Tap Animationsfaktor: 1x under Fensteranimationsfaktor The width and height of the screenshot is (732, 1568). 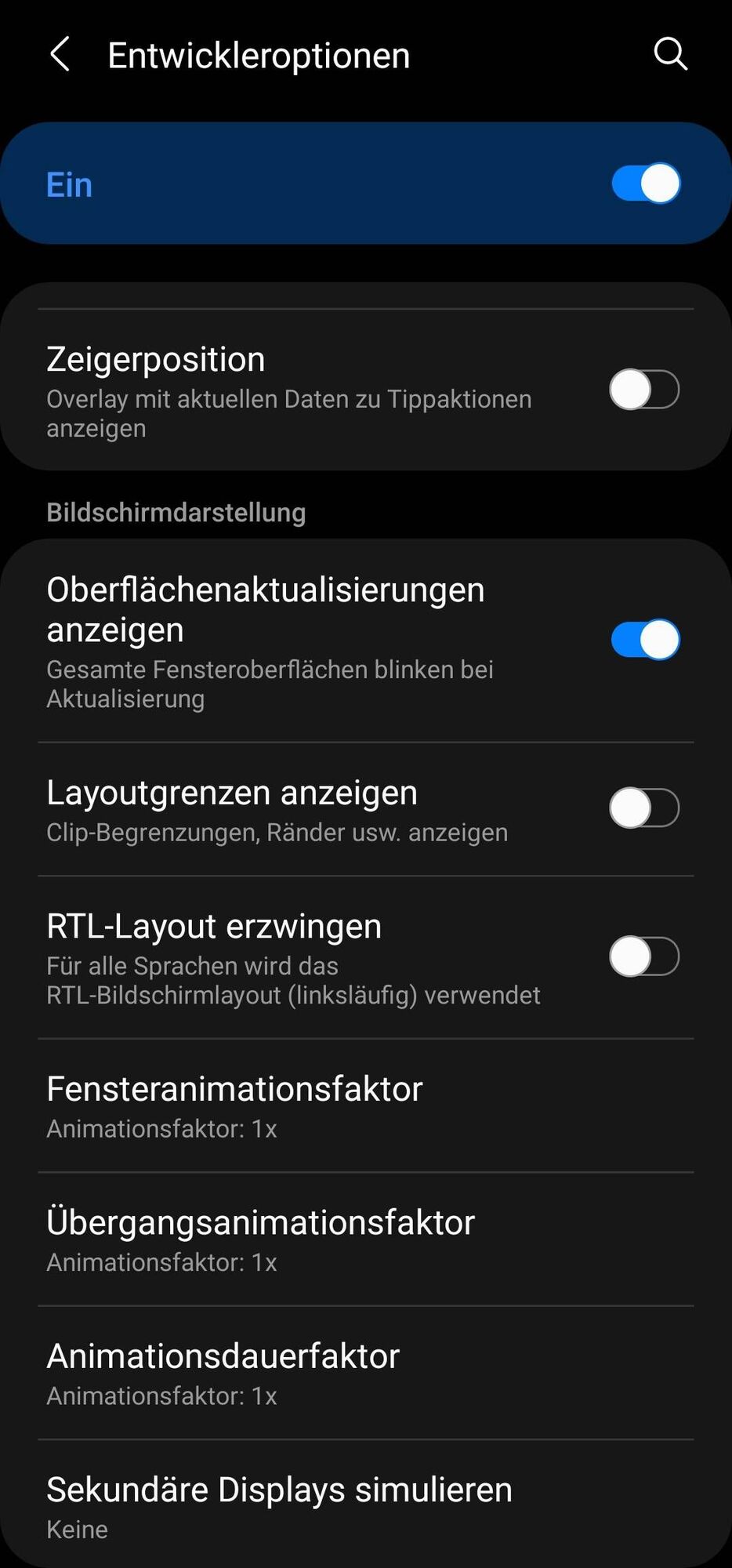click(x=161, y=1128)
